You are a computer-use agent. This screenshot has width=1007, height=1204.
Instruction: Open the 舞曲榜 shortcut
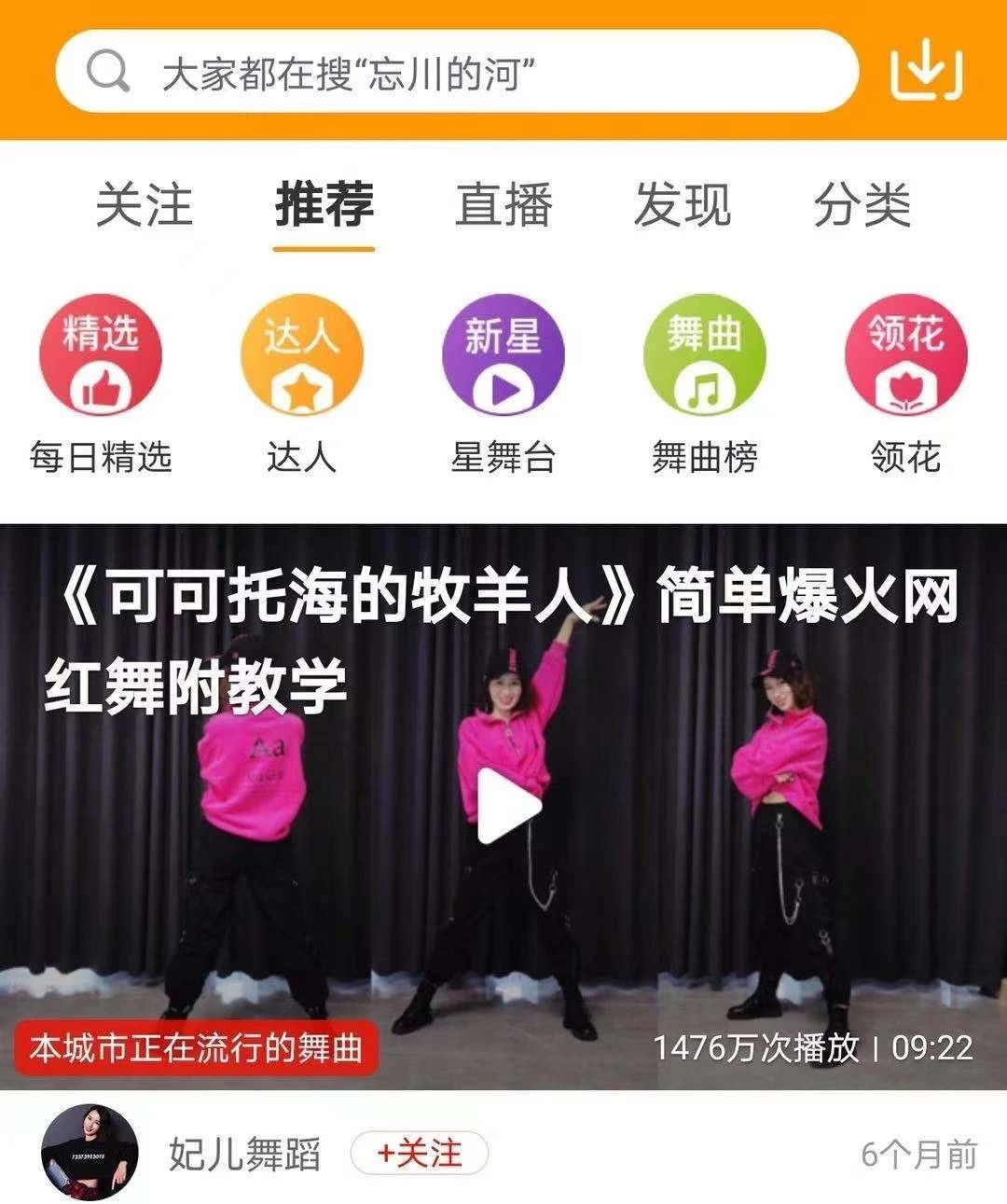tap(705, 357)
